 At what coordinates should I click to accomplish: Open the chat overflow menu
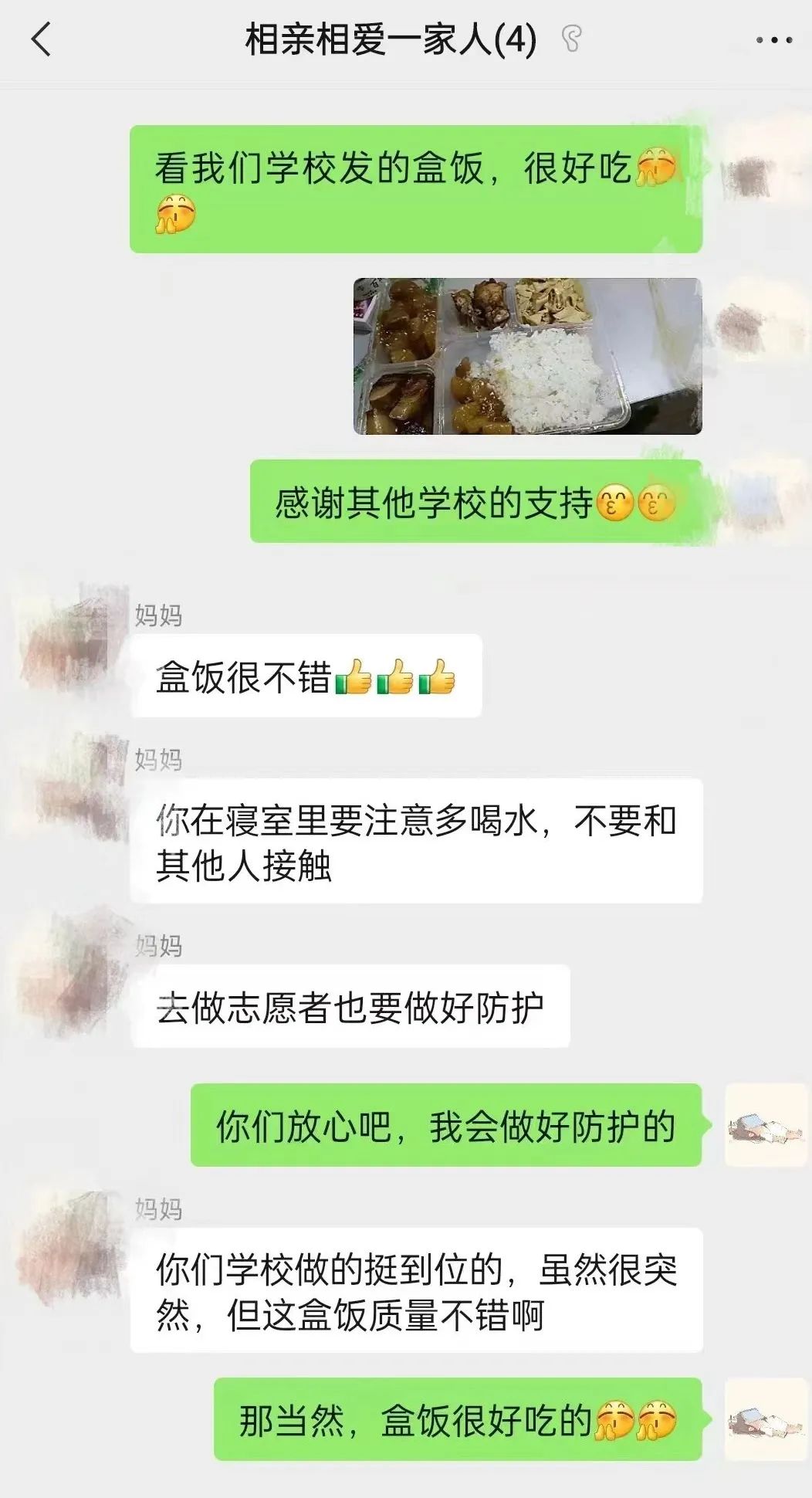point(773,40)
